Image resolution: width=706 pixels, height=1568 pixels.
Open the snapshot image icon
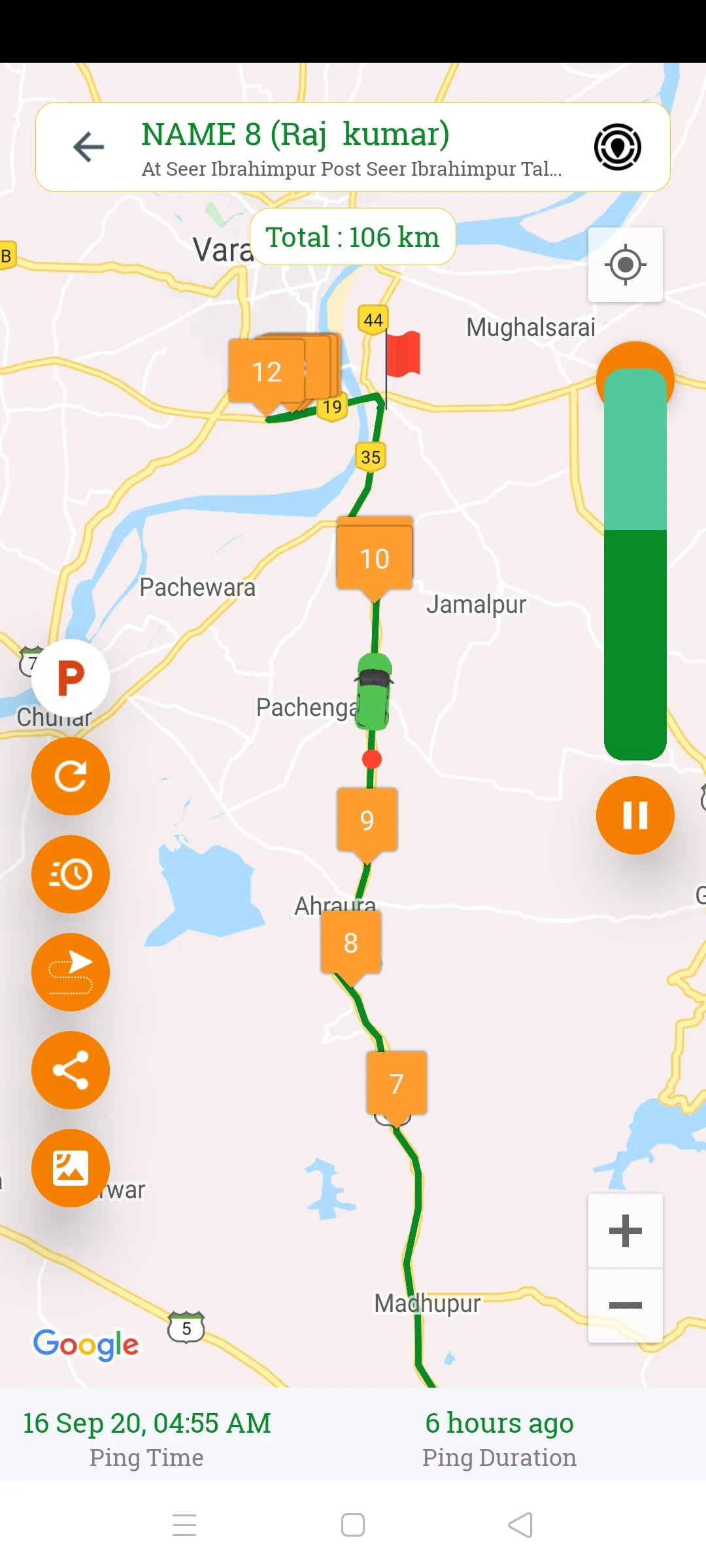71,1168
